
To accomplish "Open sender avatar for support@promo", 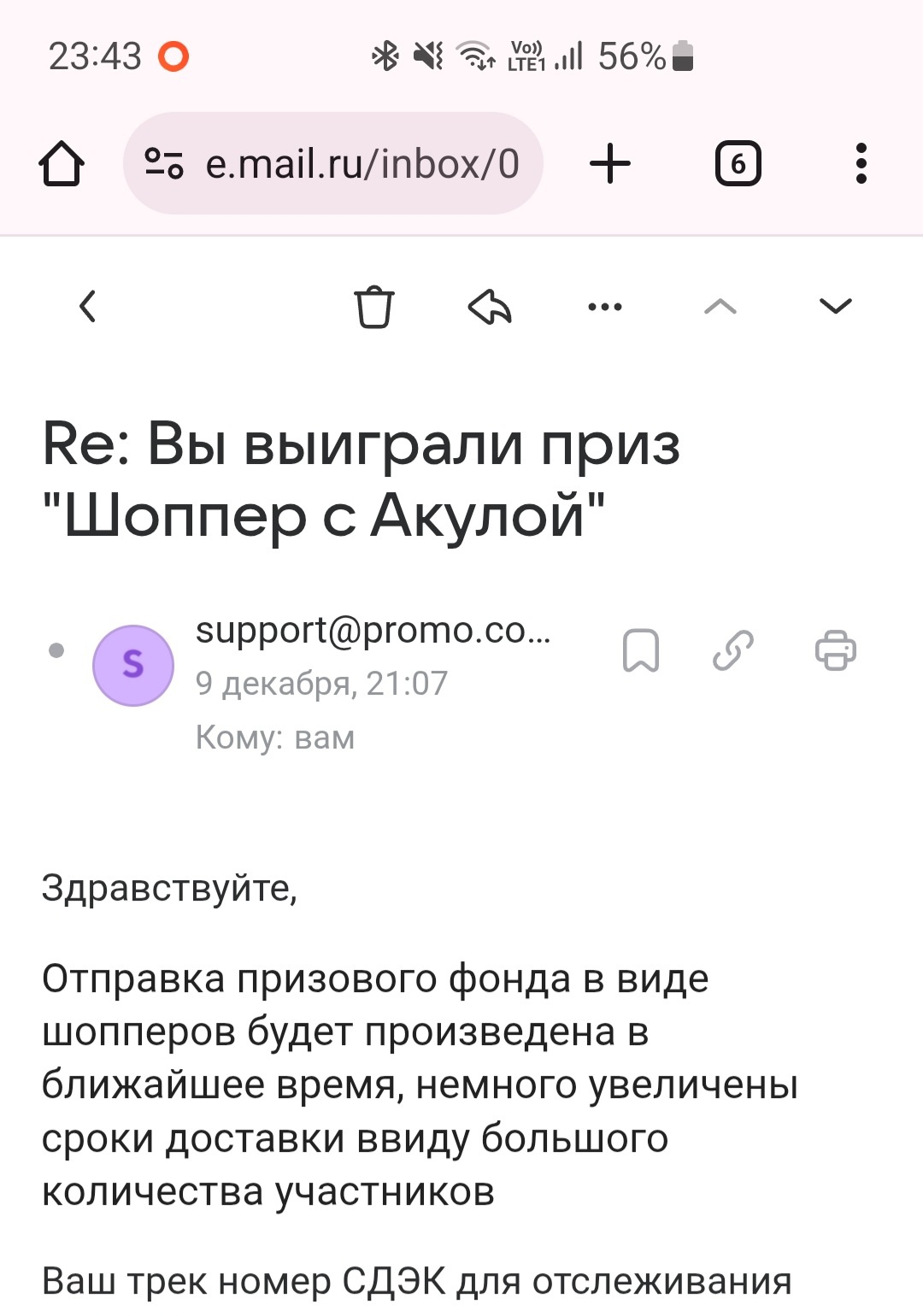I will pos(133,665).
